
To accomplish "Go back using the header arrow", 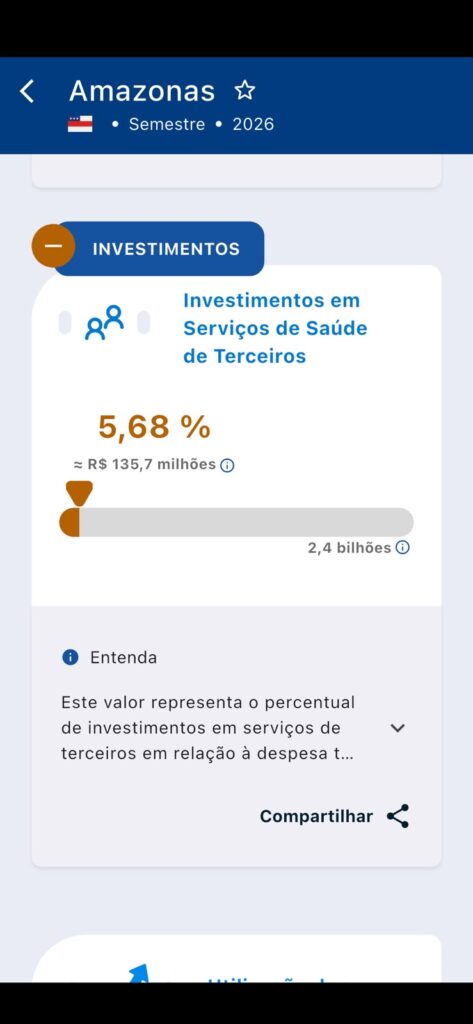I will [27, 91].
